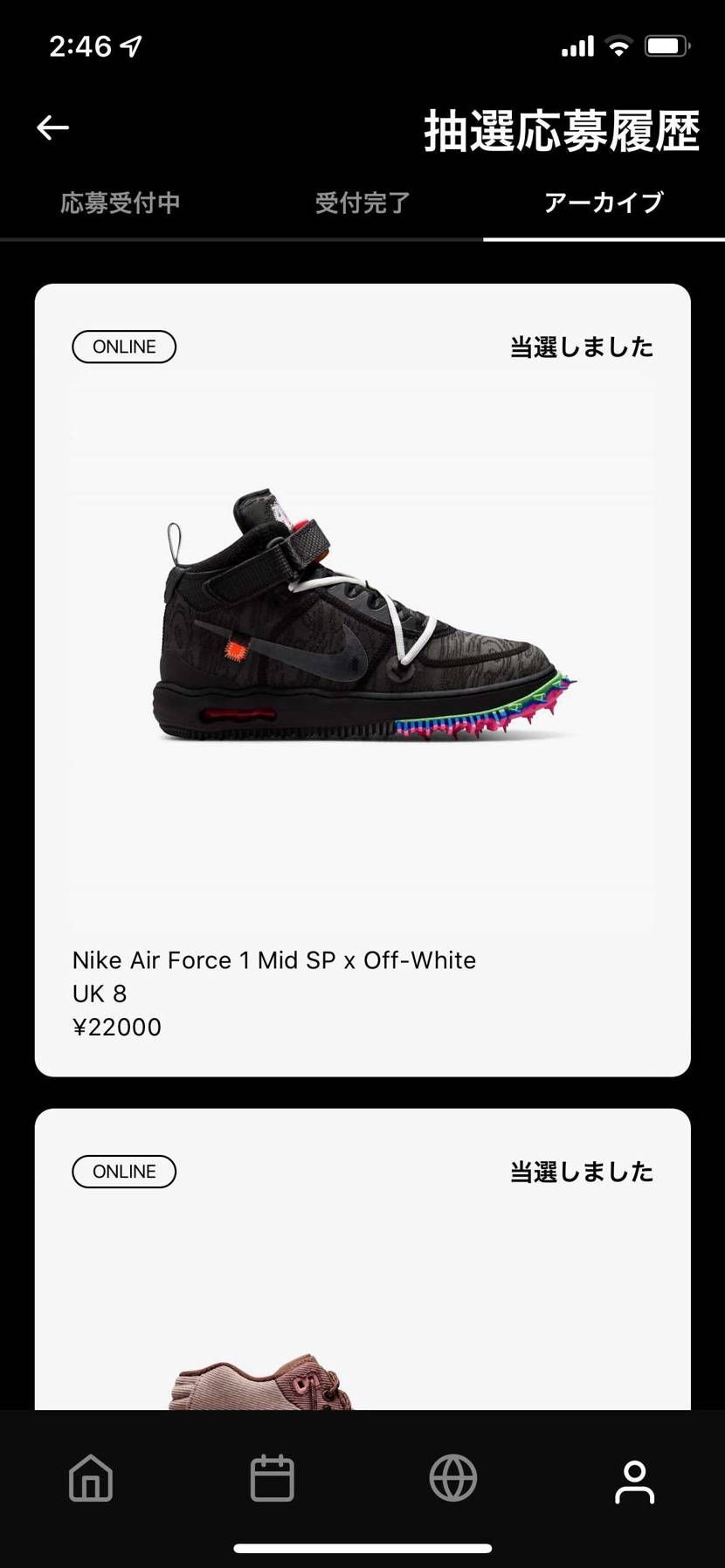Go back using the arrow icon
The height and width of the screenshot is (1568, 725).
click(x=52, y=128)
